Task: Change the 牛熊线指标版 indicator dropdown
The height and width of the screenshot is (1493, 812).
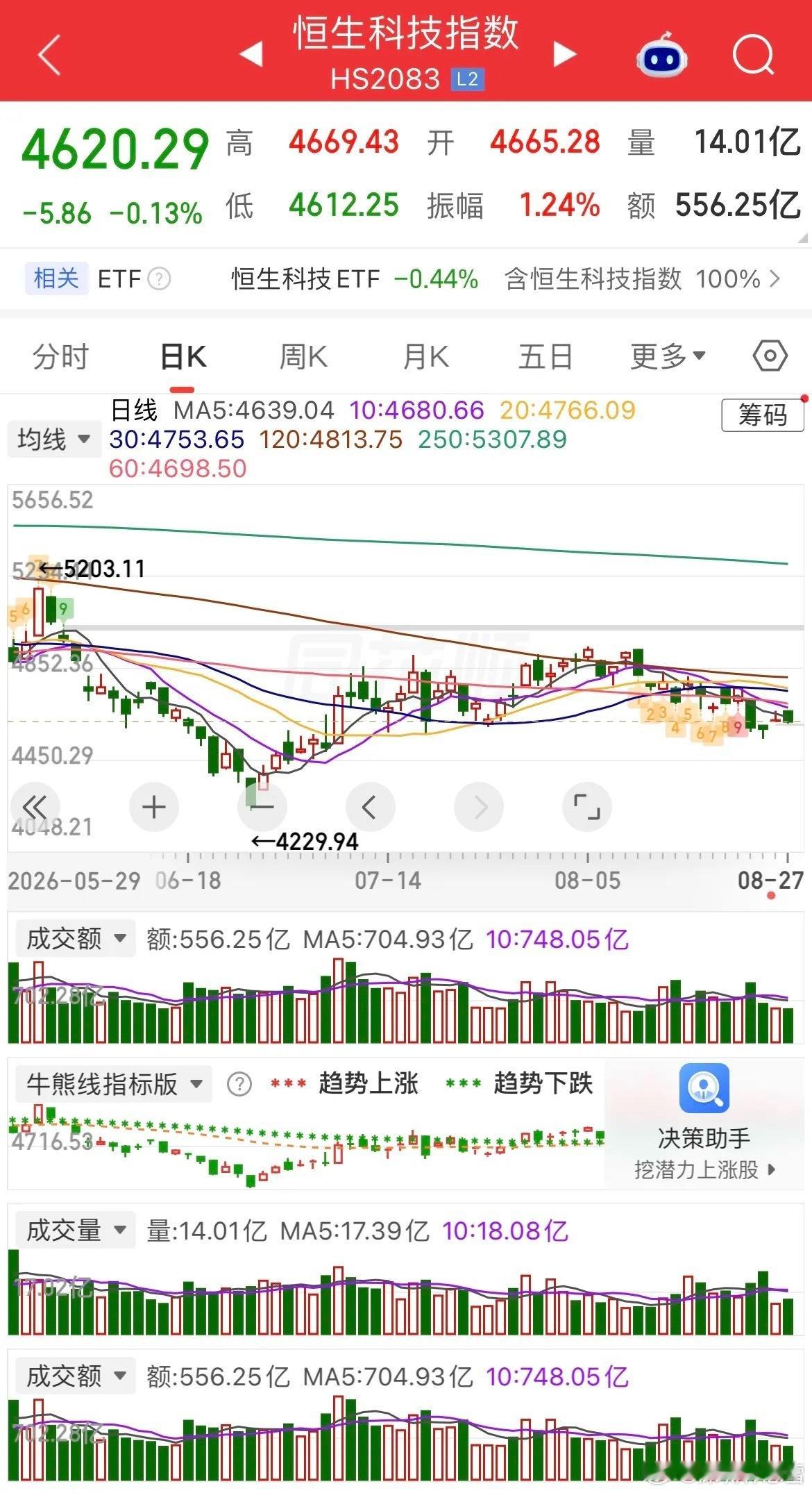Action: tap(114, 1084)
